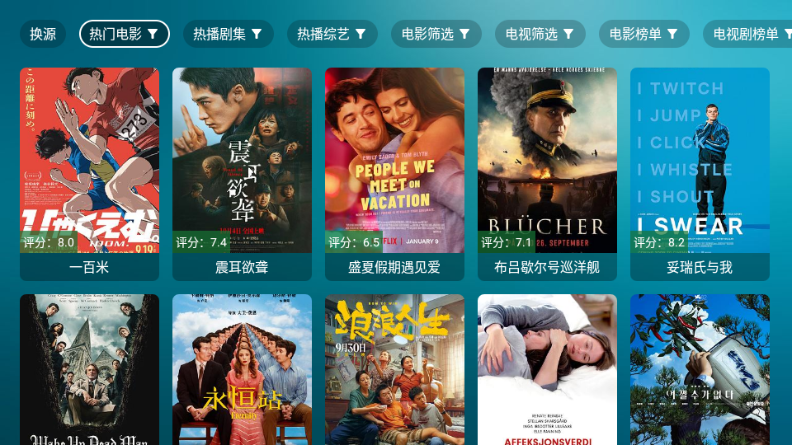Viewport: 792px width, 445px height.
Task: Open the Affeksjonsverdi movie poster
Action: coord(547,370)
